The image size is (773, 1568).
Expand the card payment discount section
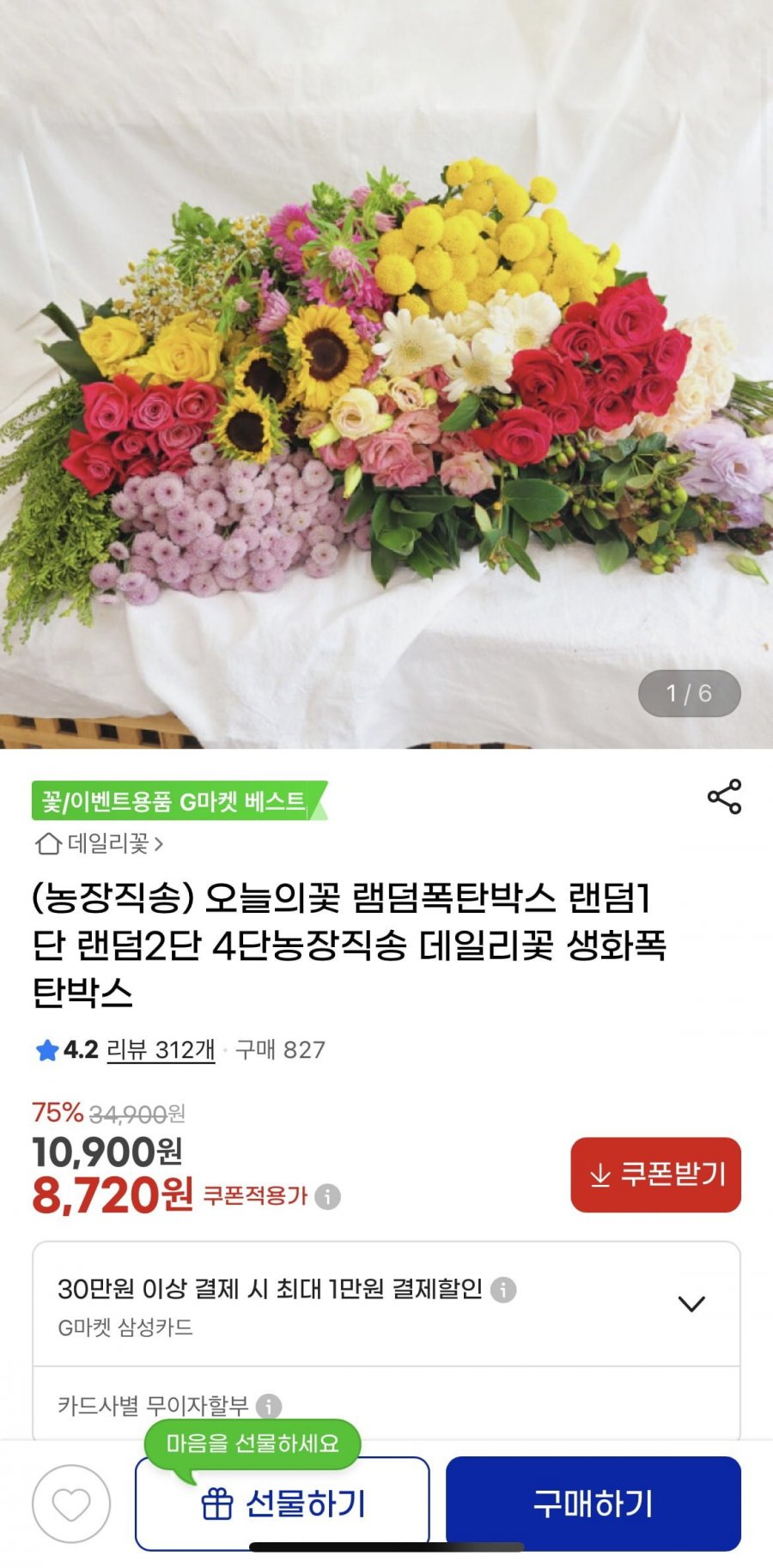[x=691, y=1304]
